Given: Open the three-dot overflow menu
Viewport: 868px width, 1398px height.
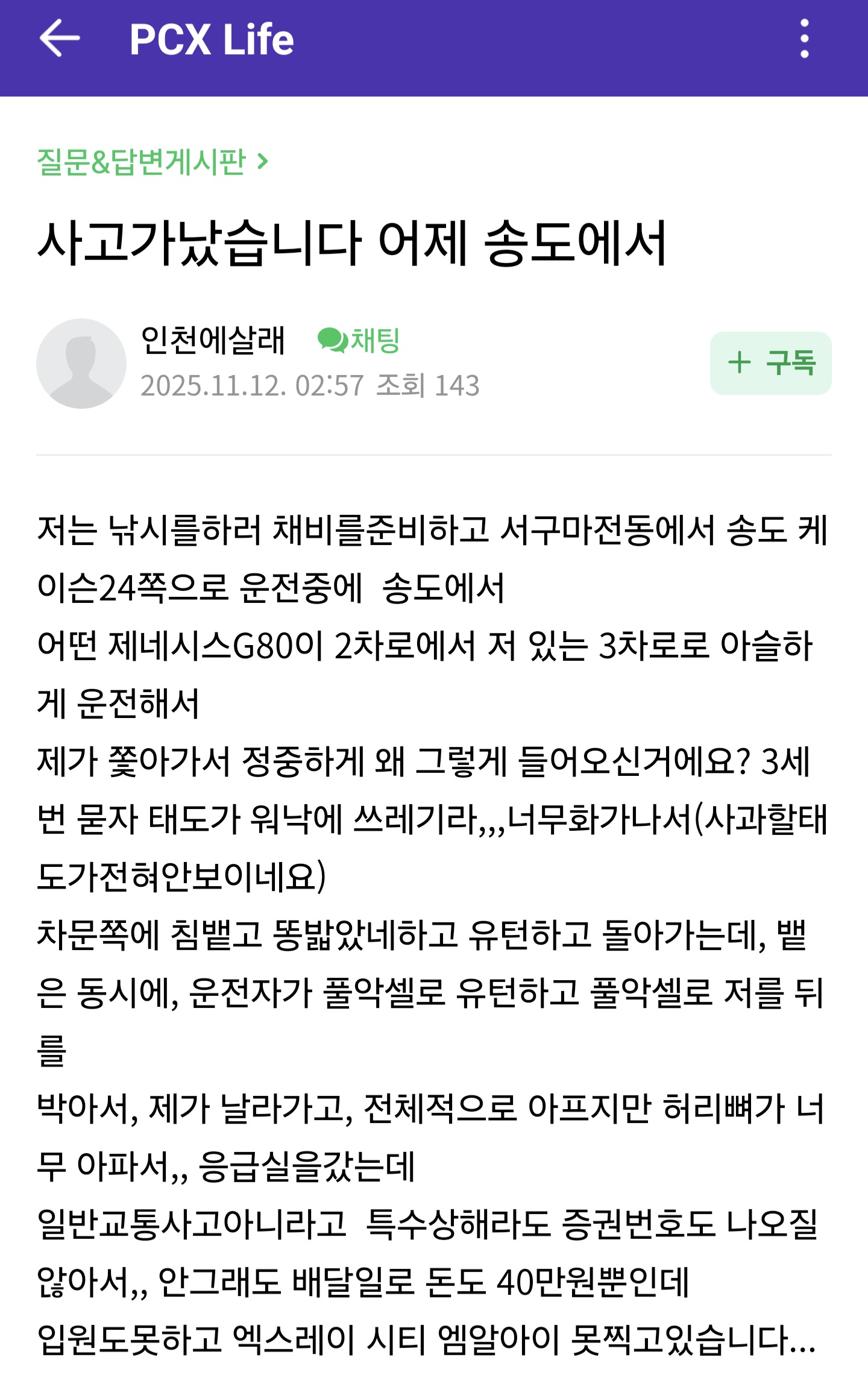Looking at the screenshot, I should (x=804, y=39).
